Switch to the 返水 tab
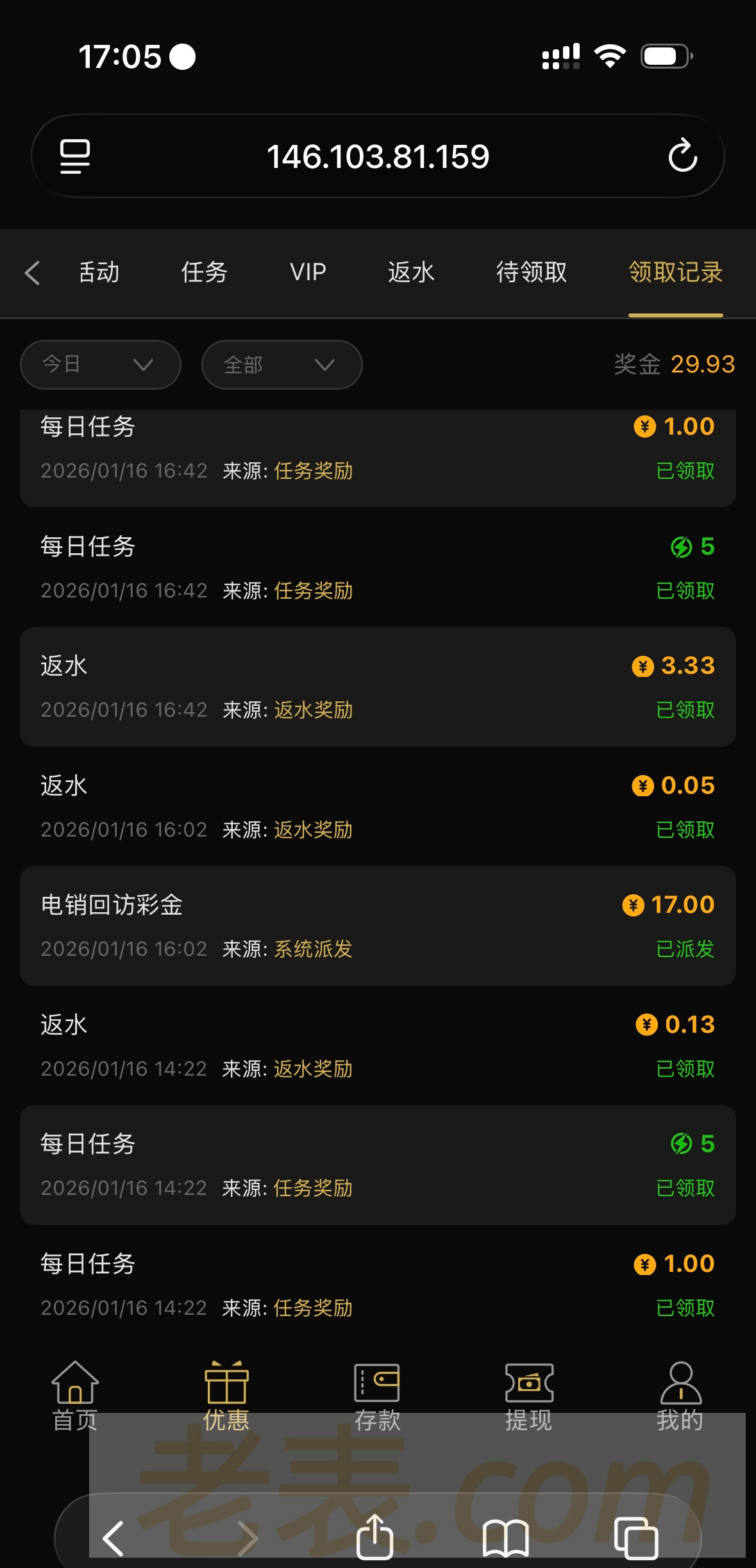This screenshot has height=1568, width=756. 411,272
